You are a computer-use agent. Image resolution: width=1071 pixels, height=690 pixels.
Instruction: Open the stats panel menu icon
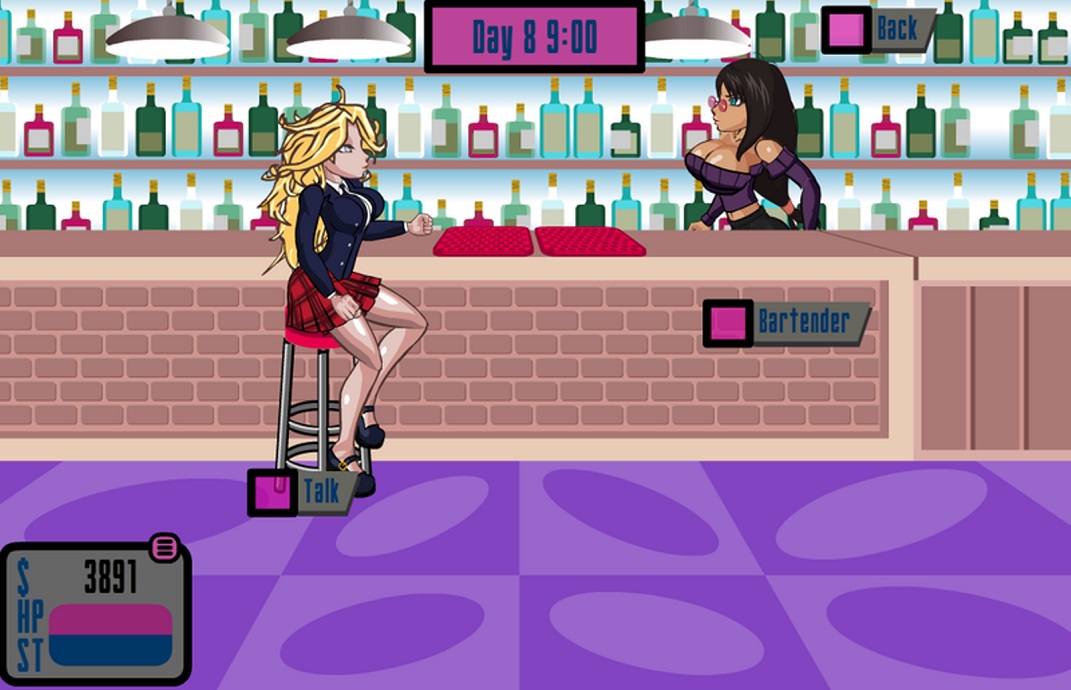pyautogui.click(x=165, y=547)
